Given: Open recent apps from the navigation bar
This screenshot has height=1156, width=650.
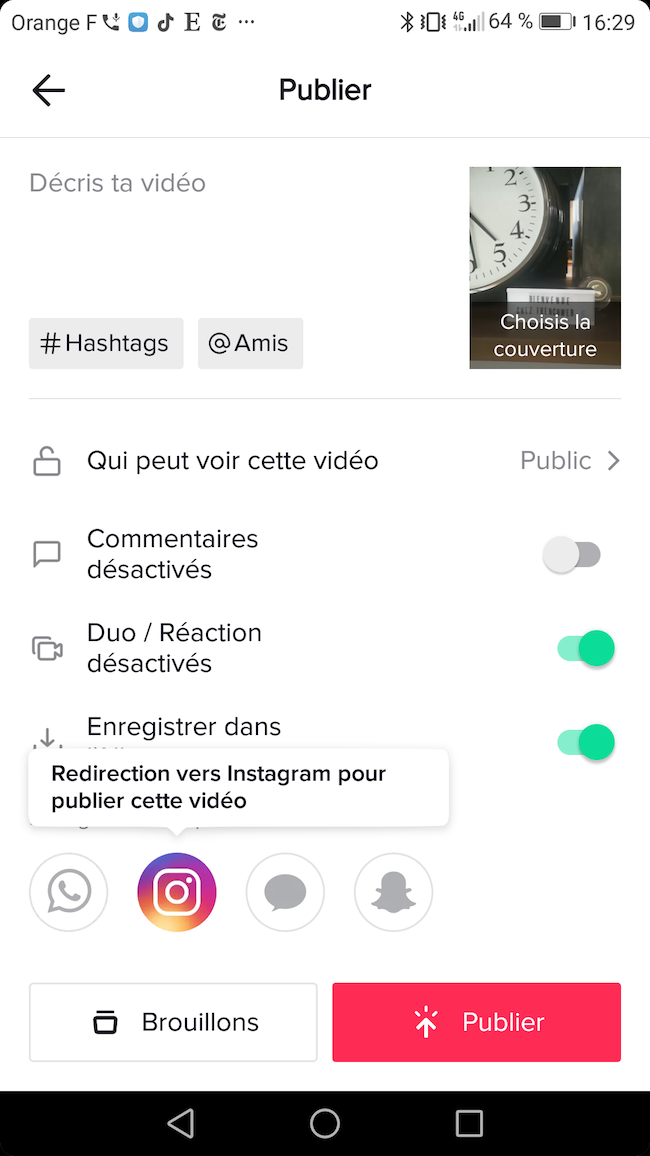Looking at the screenshot, I should (469, 1124).
